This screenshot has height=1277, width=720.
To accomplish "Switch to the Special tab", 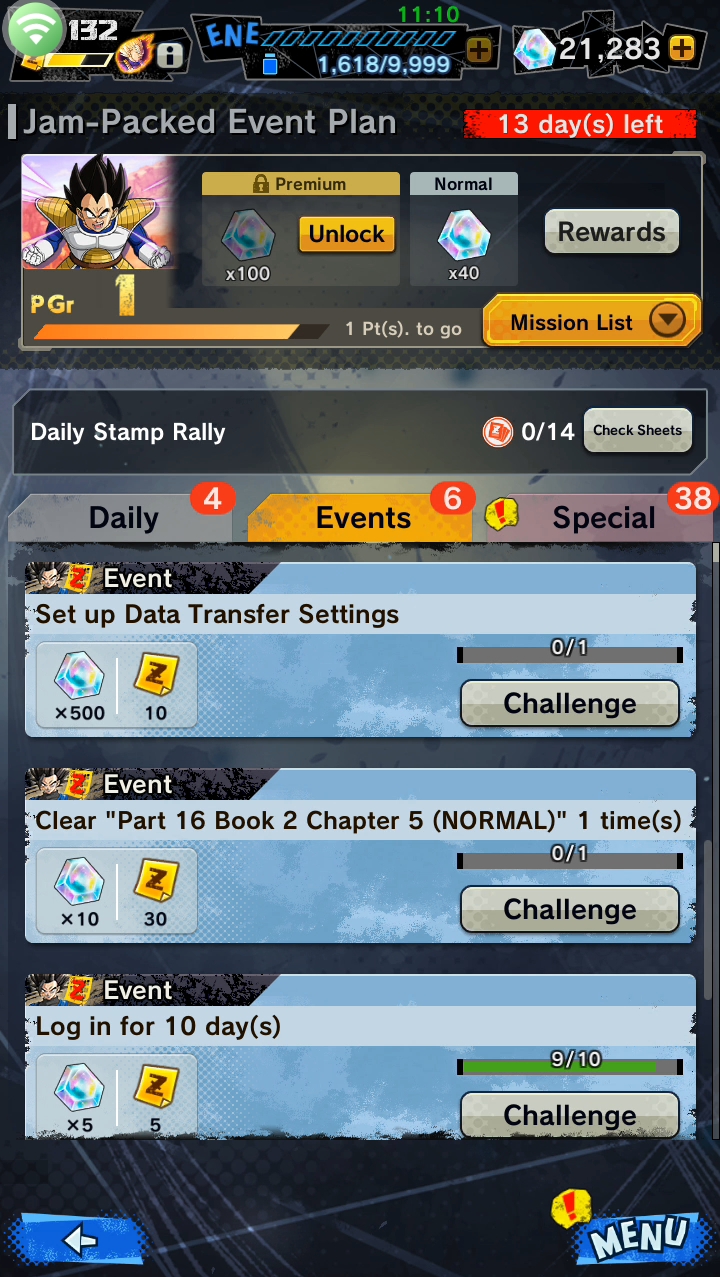I will tap(603, 517).
